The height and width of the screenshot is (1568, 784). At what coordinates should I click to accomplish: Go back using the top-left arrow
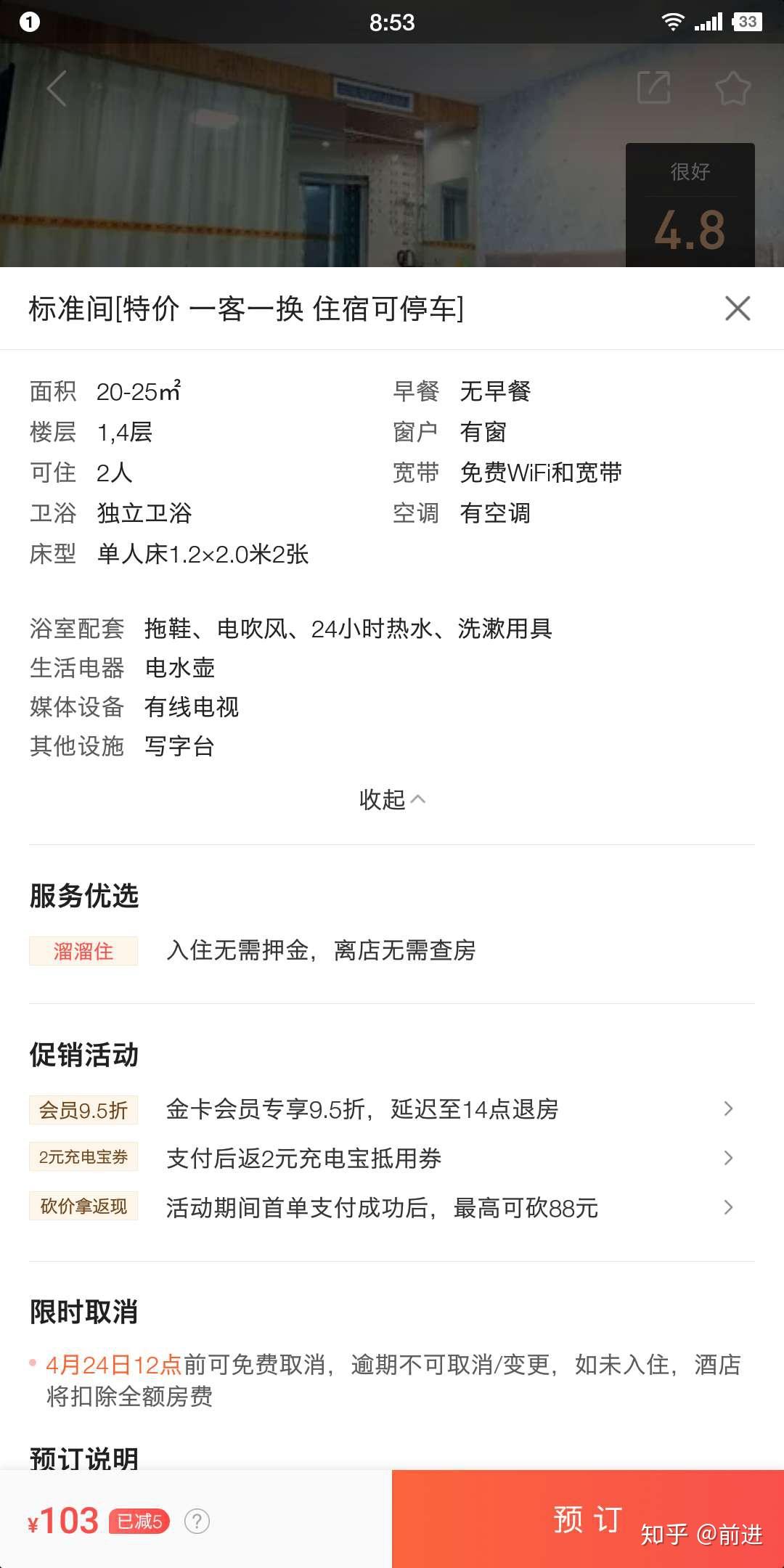(x=57, y=89)
